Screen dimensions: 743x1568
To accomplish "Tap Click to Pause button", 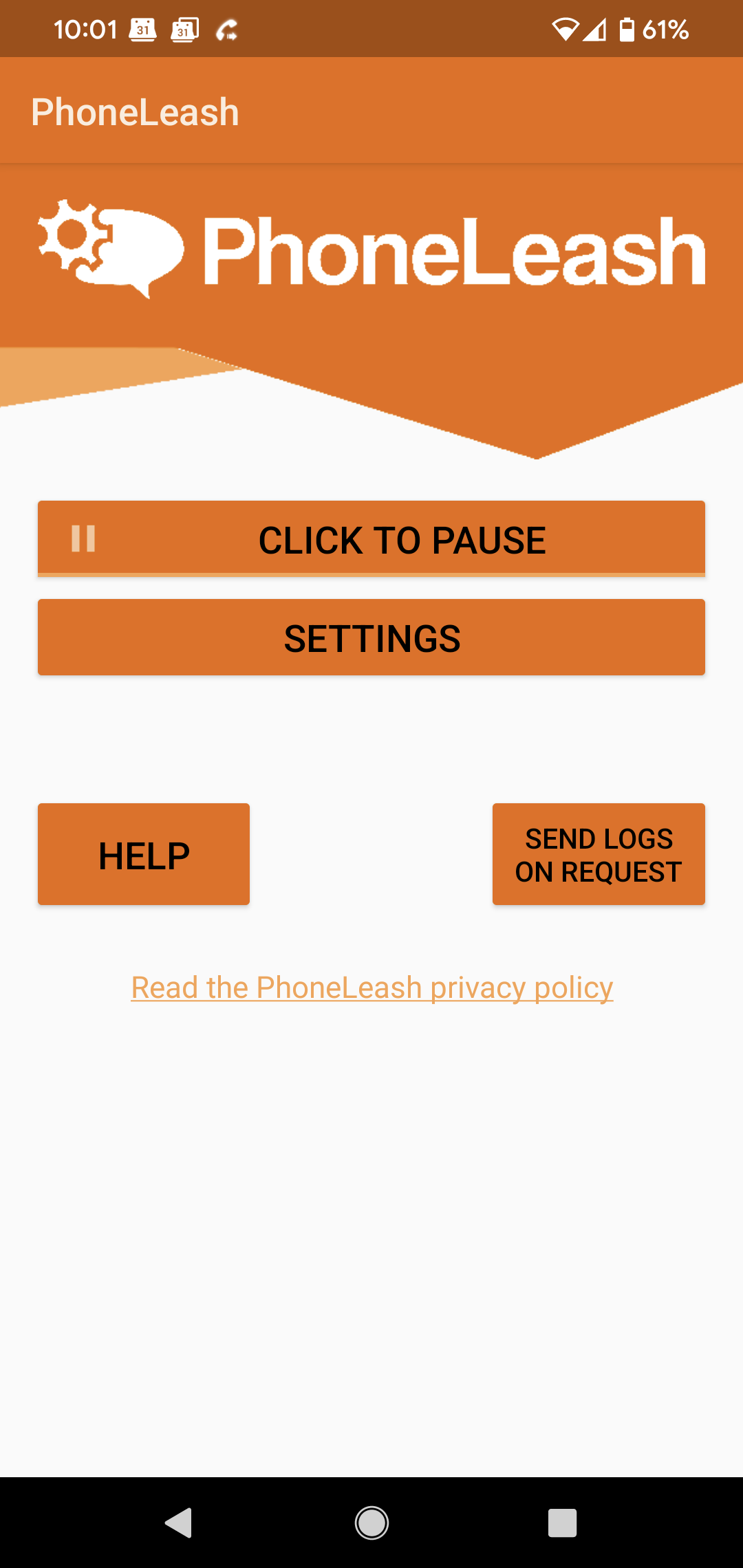I will tap(371, 538).
